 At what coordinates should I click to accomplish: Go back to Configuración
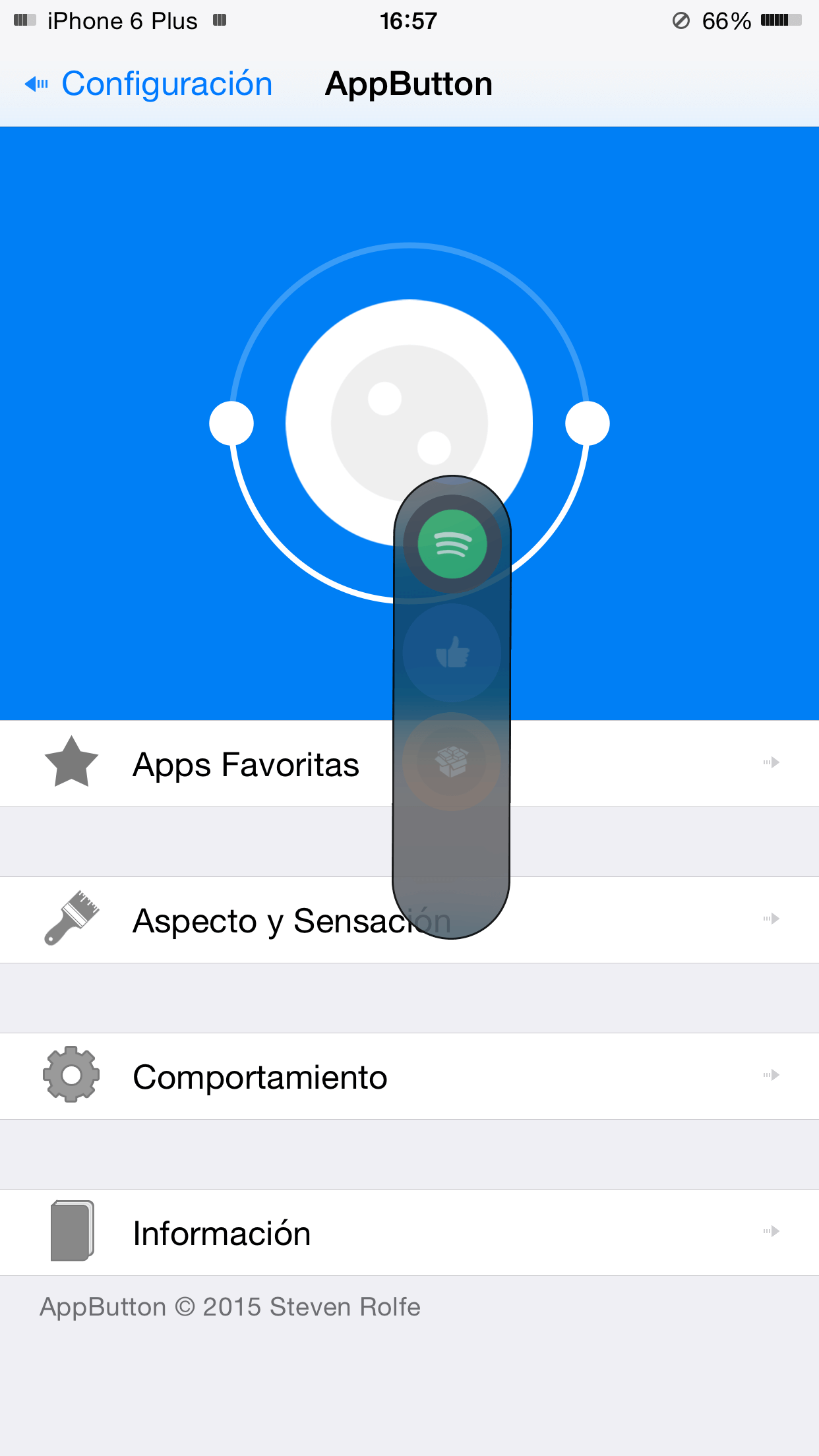149,84
